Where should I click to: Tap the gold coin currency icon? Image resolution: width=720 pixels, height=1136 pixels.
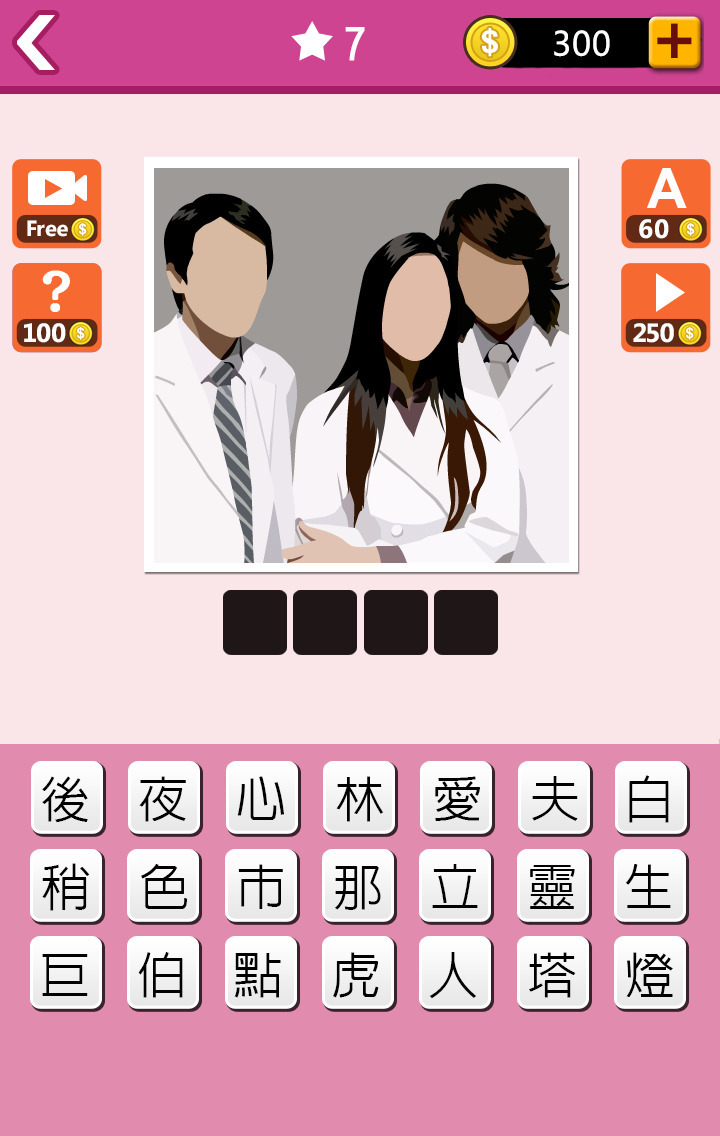pos(489,42)
